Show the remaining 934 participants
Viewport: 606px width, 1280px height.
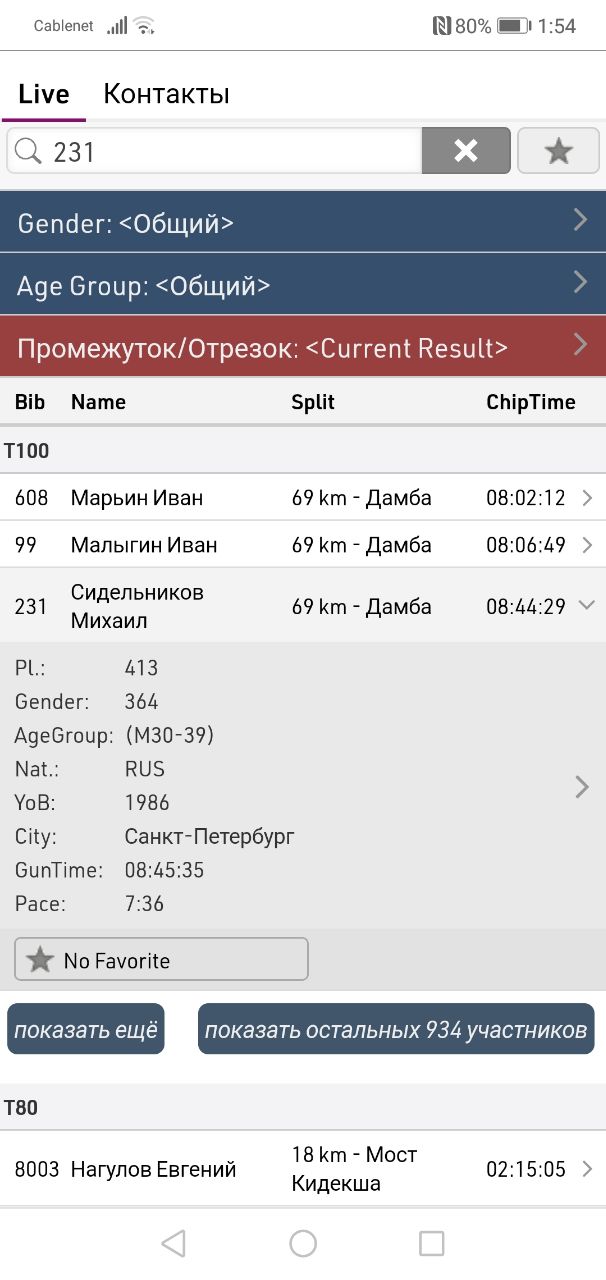coord(396,1029)
